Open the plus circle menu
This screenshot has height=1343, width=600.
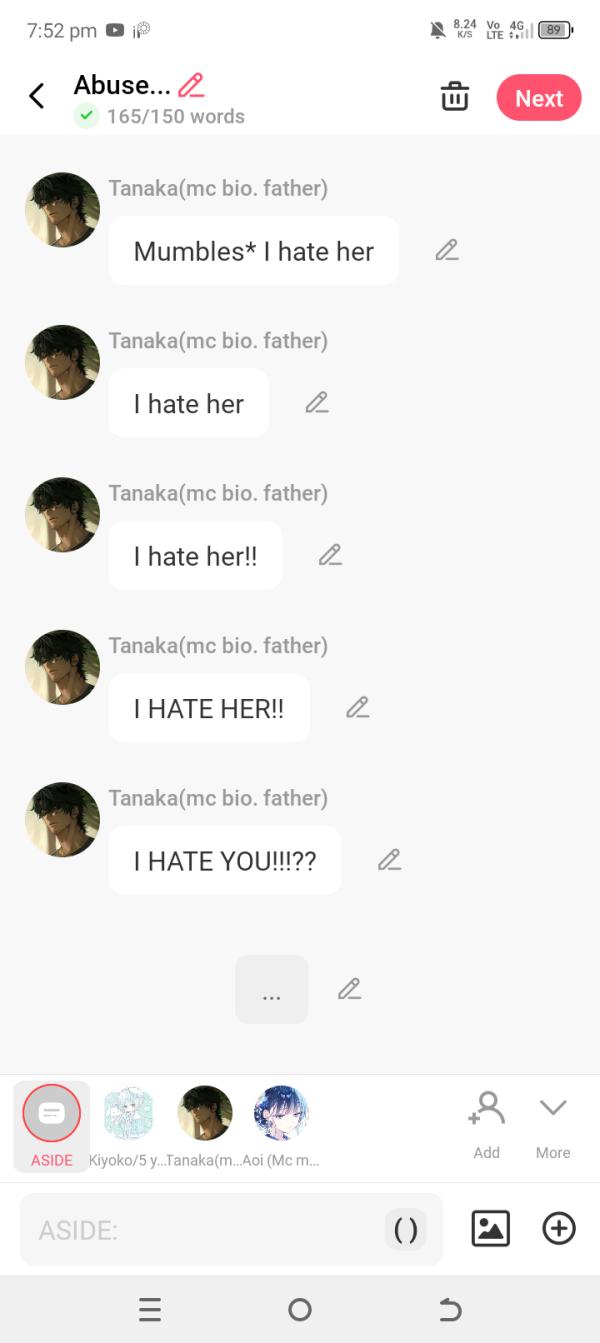[x=559, y=1228]
